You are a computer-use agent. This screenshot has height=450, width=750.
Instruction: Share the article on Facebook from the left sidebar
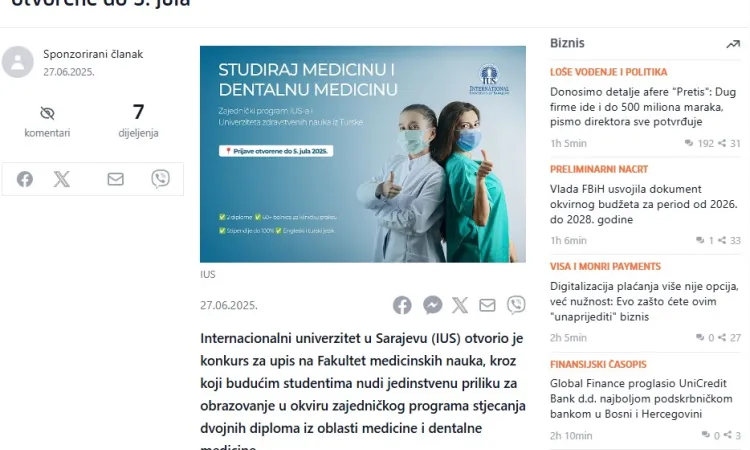25,179
